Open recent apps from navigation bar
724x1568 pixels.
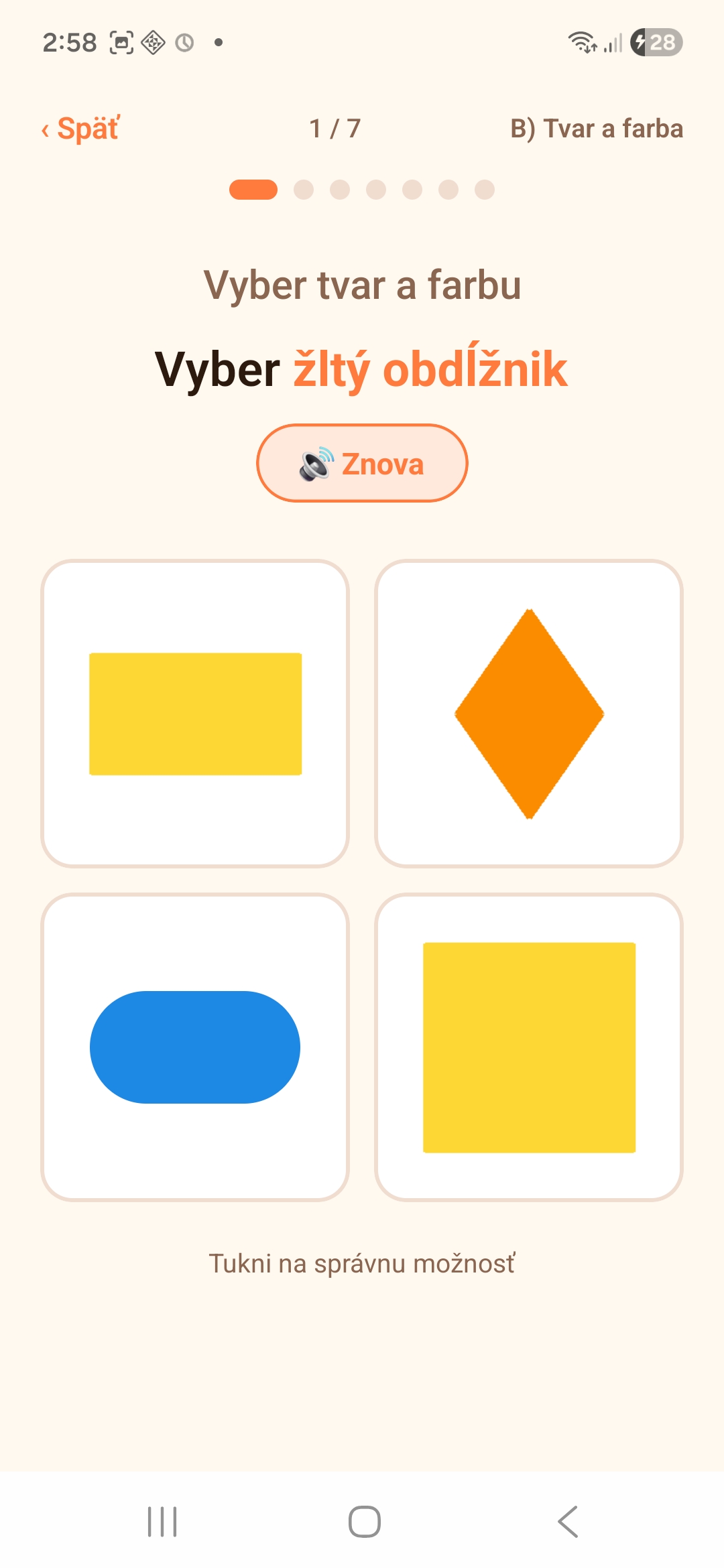(162, 1521)
